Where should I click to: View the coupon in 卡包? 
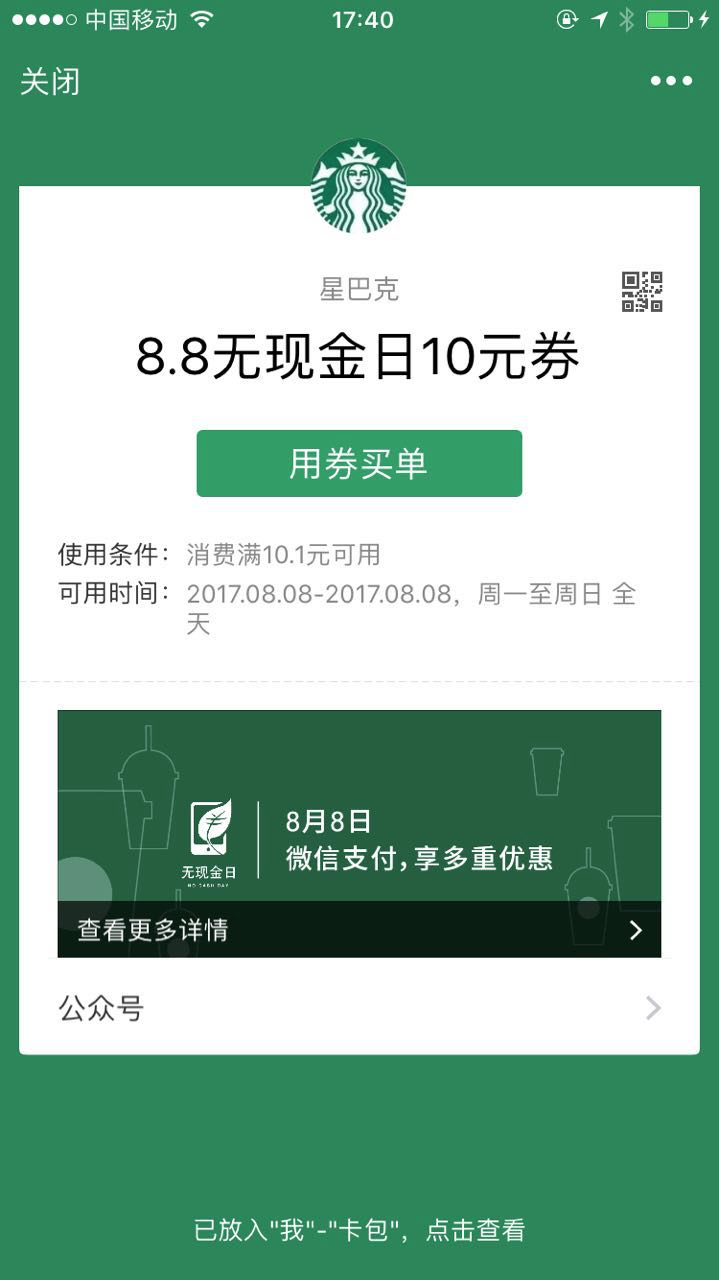point(359,1230)
